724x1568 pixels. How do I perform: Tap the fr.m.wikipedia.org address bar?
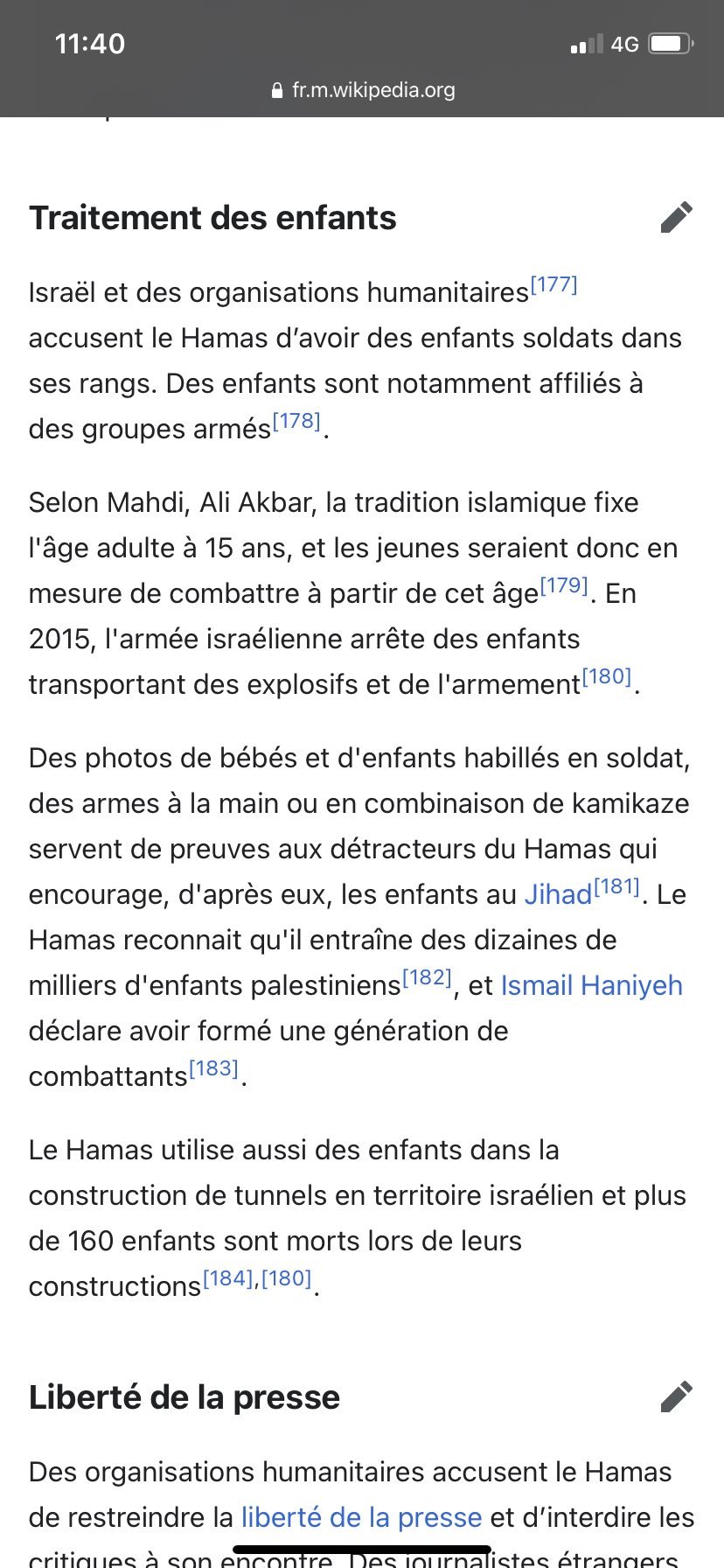(362, 90)
